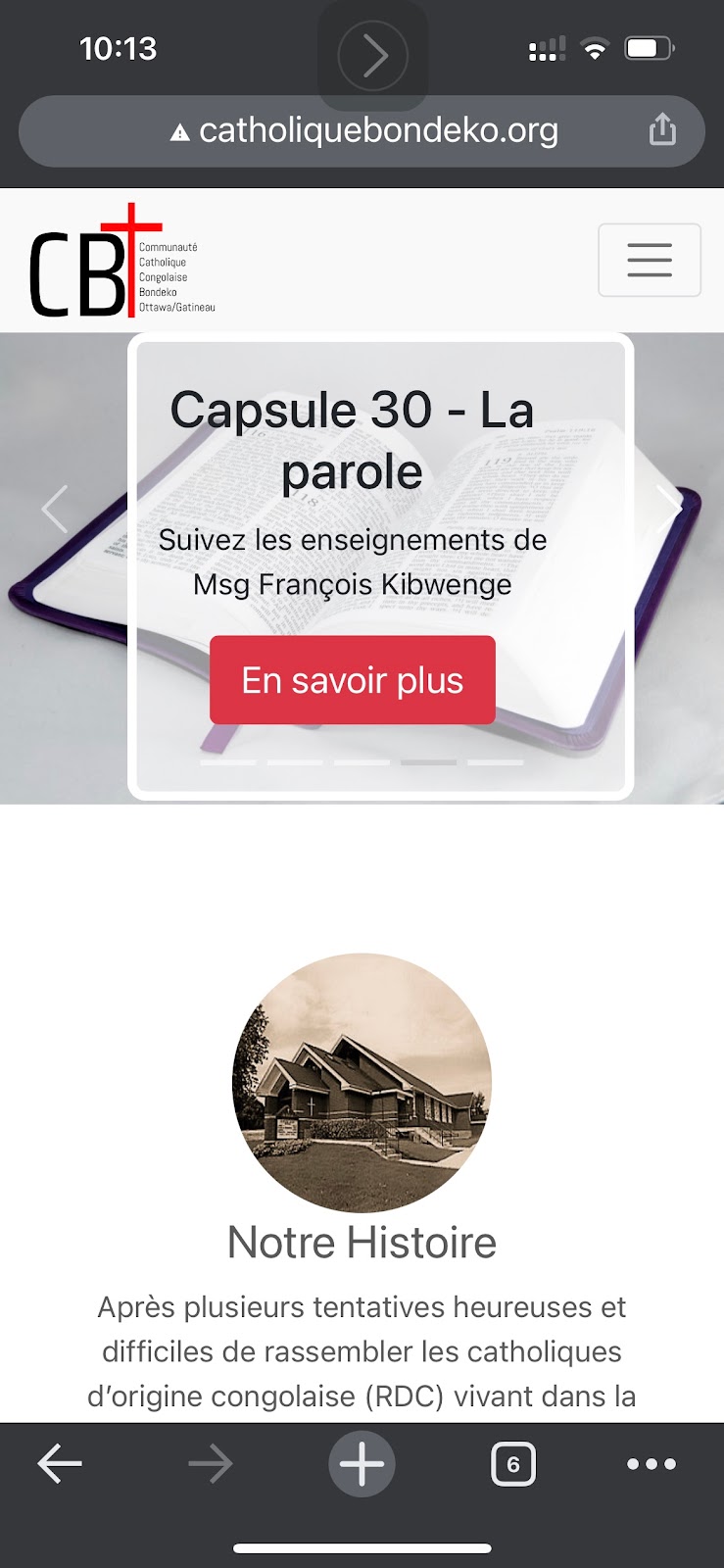Show the open tabs switcher
This screenshot has height=1568, width=724.
[x=512, y=1464]
